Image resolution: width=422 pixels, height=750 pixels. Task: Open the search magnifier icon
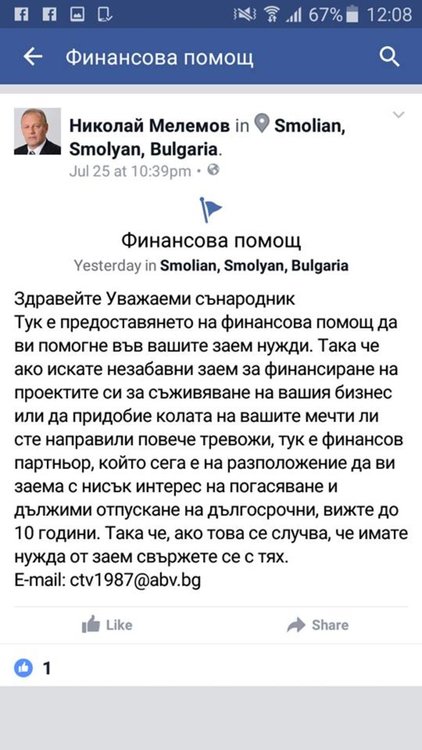pyautogui.click(x=389, y=57)
